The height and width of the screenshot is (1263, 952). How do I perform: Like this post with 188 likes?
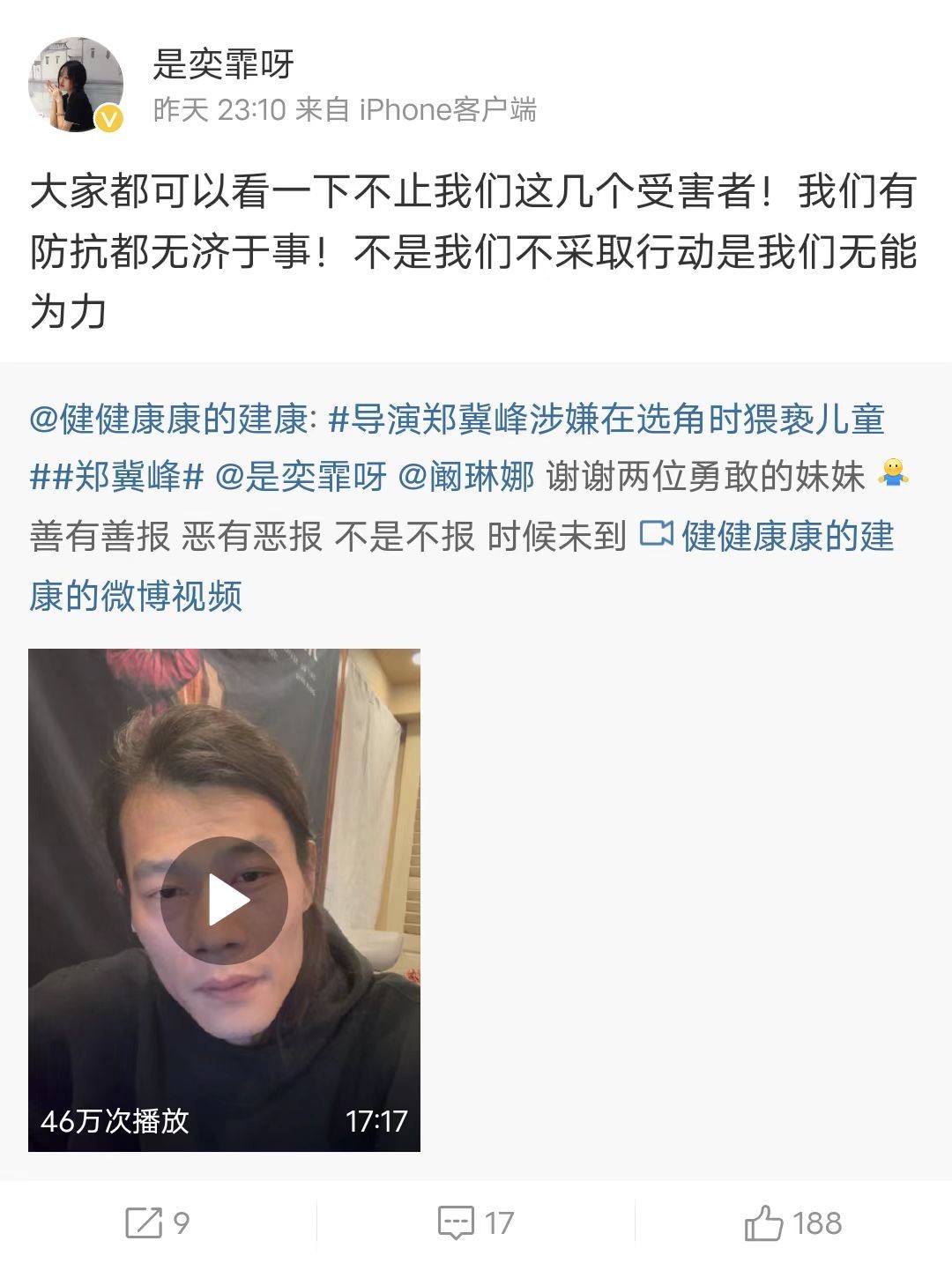(x=792, y=1222)
